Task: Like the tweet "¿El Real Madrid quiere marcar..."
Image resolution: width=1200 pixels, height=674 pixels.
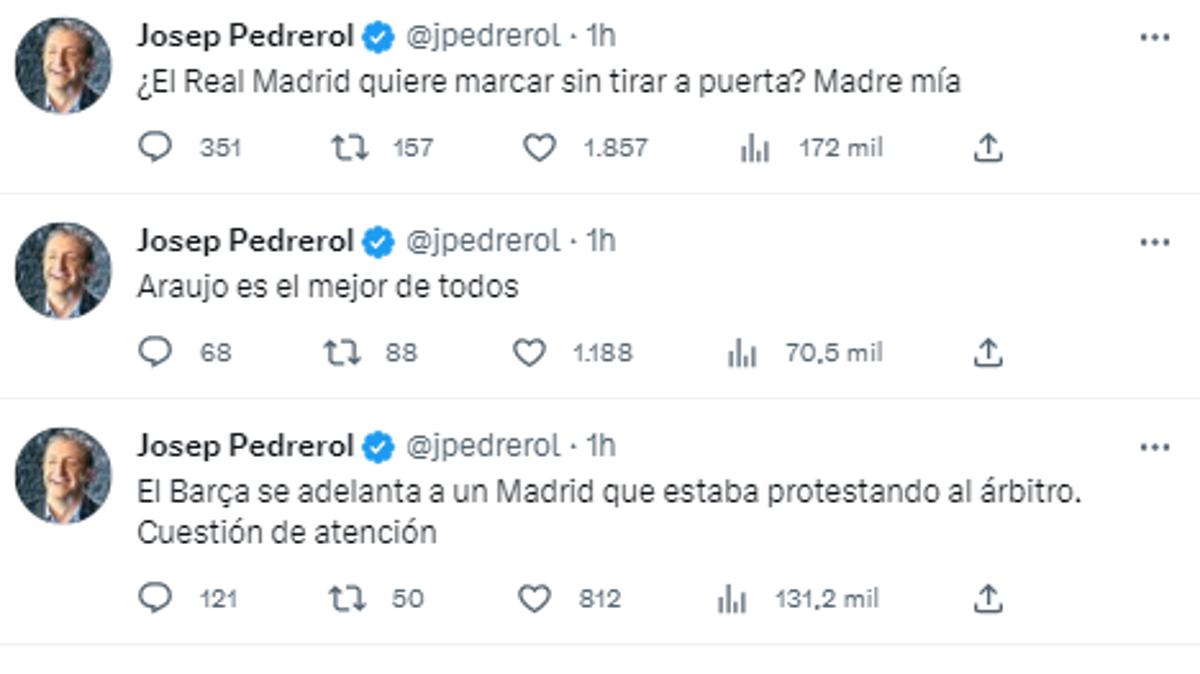Action: [x=539, y=149]
